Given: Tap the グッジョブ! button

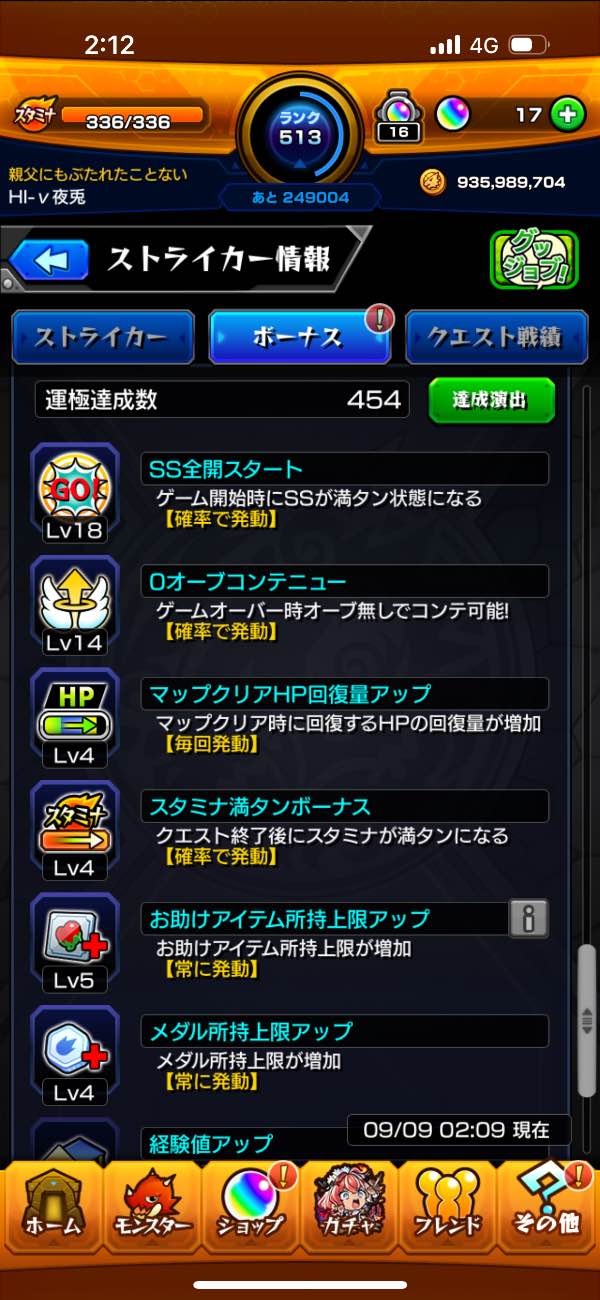Looking at the screenshot, I should click(534, 259).
